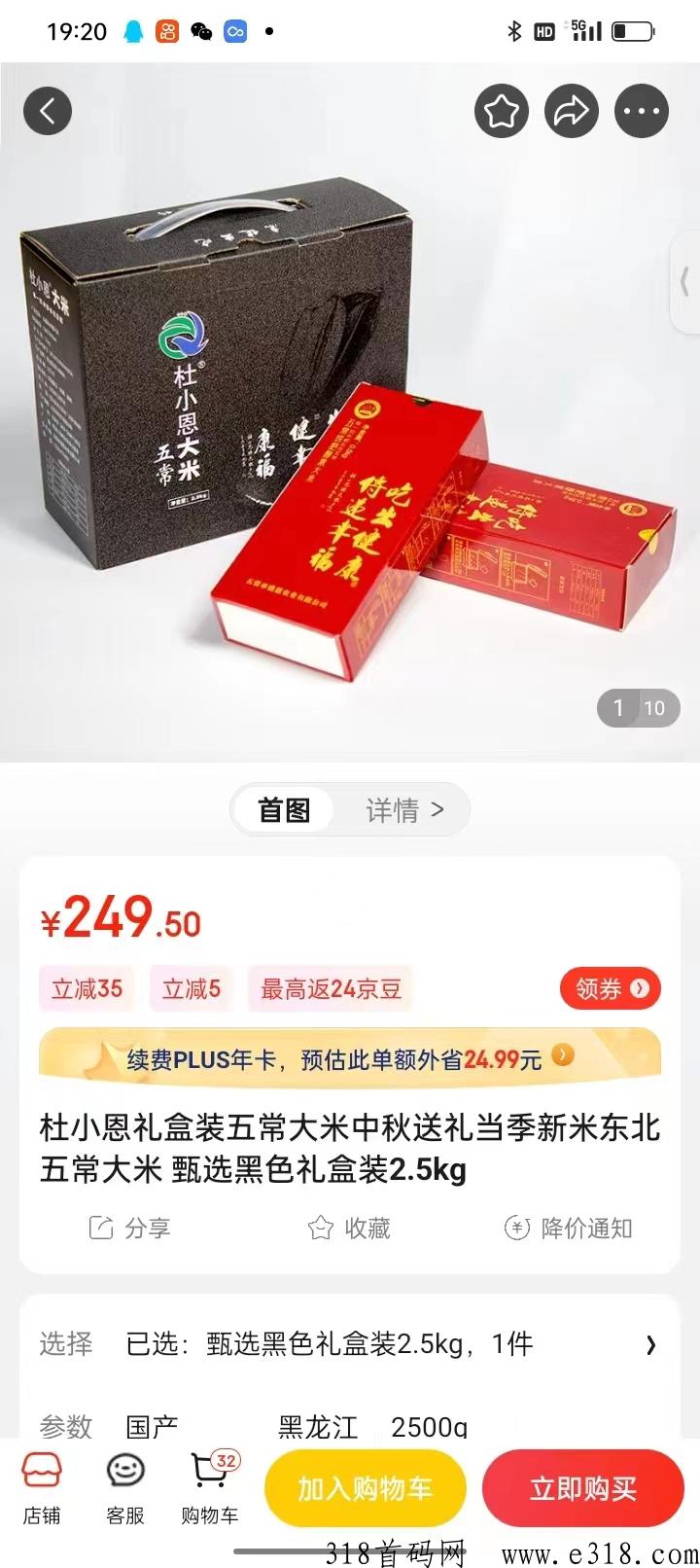The height and width of the screenshot is (1568, 700).
Task: Go back using the top-left arrow
Action: point(48,111)
